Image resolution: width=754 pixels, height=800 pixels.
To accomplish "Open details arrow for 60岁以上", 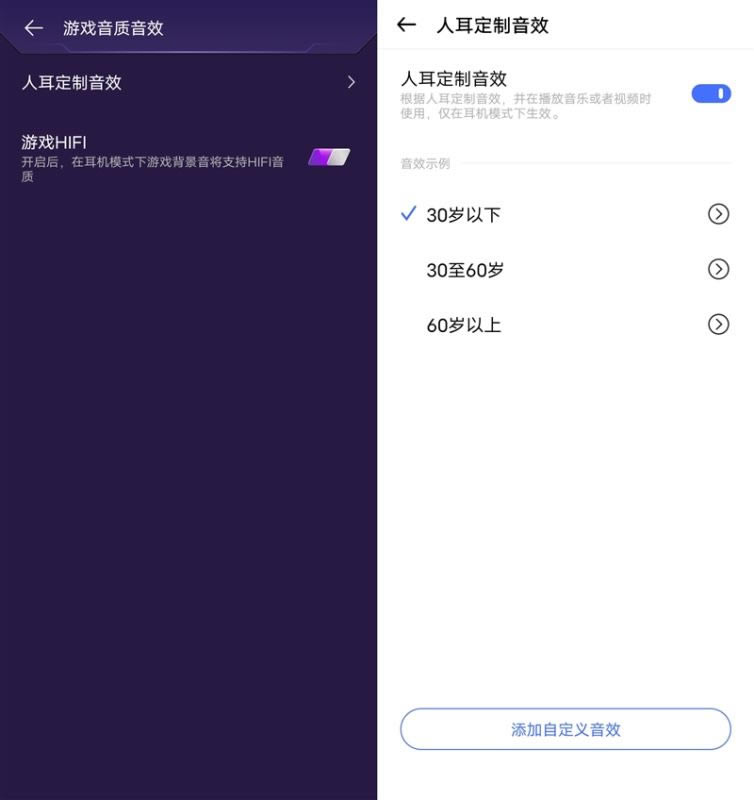I will [718, 324].
